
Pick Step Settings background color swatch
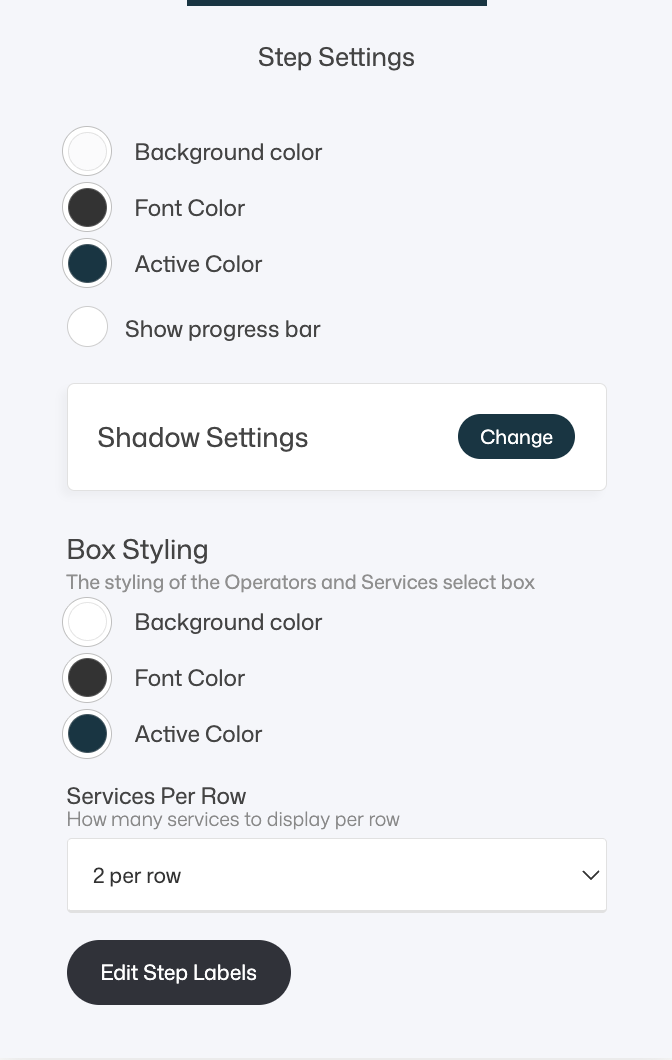[x=87, y=152]
